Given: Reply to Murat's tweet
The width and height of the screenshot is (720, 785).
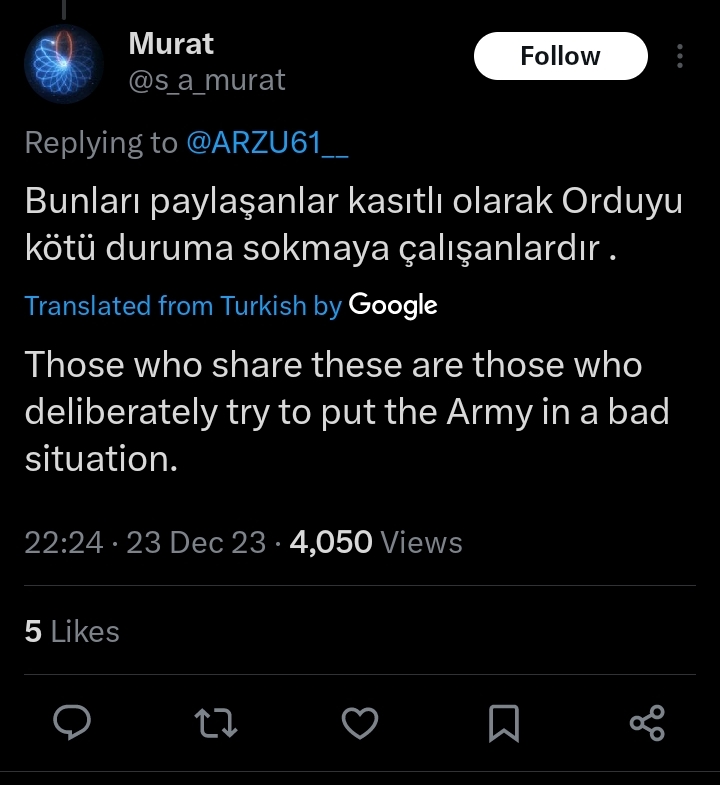Looking at the screenshot, I should 72,722.
